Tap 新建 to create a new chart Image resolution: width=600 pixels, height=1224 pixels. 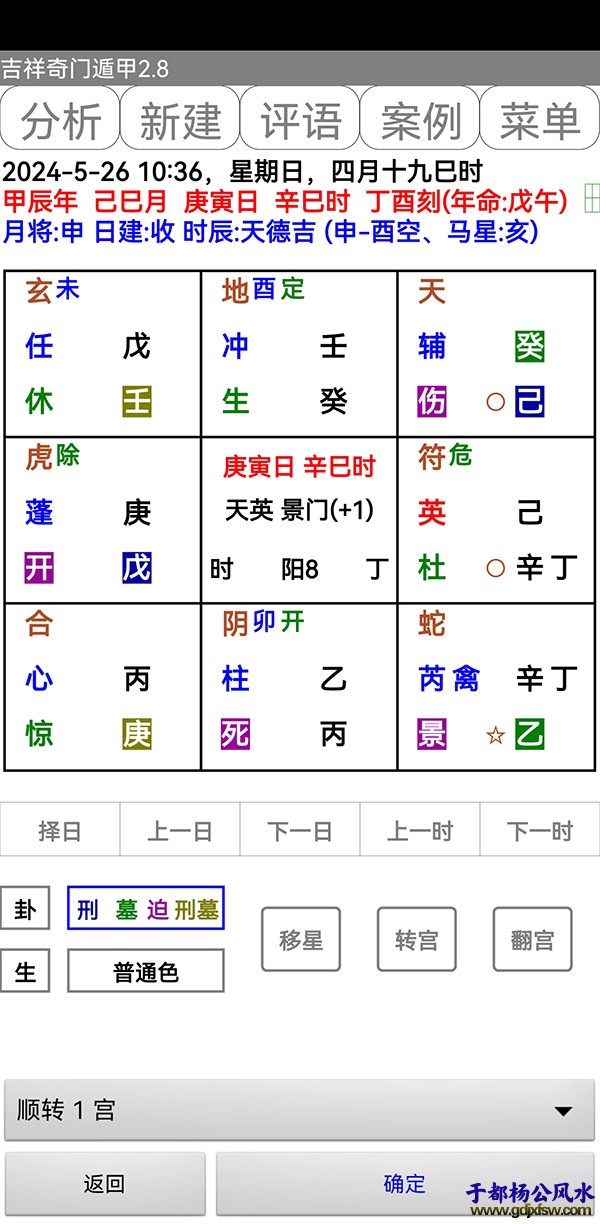click(180, 119)
